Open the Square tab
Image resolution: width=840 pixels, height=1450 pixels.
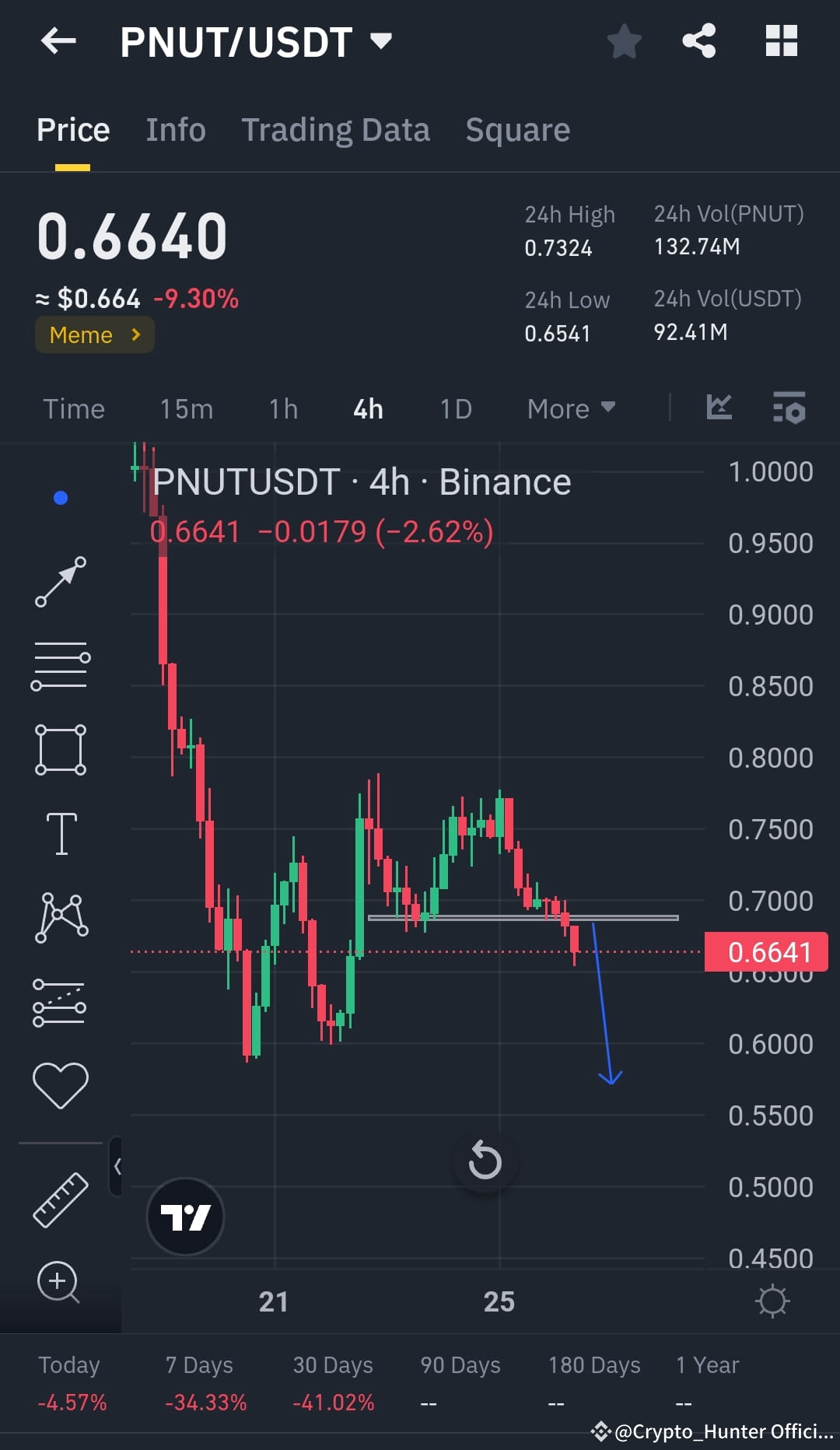click(x=517, y=129)
